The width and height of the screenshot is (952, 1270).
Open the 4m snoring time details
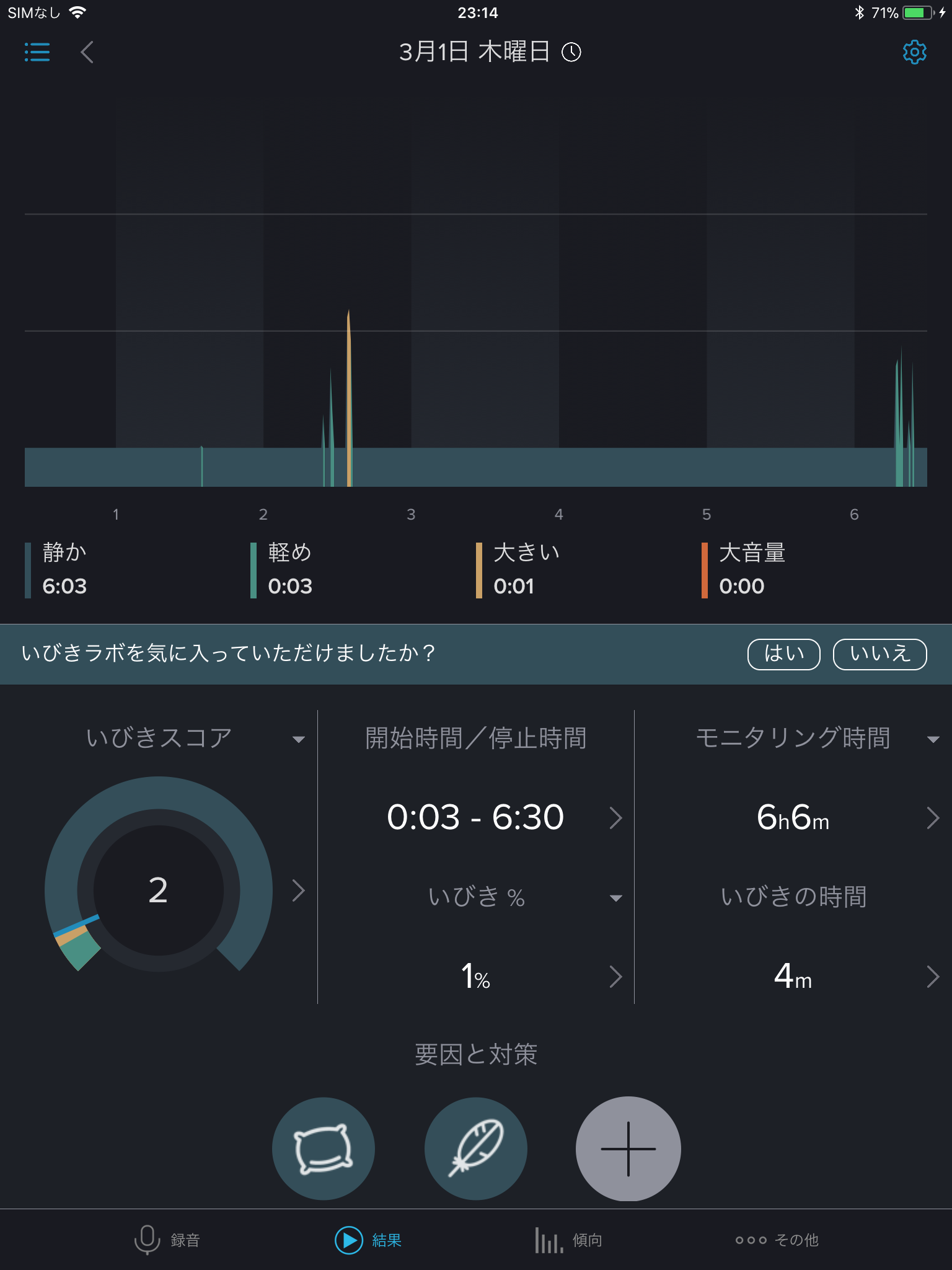point(793,977)
